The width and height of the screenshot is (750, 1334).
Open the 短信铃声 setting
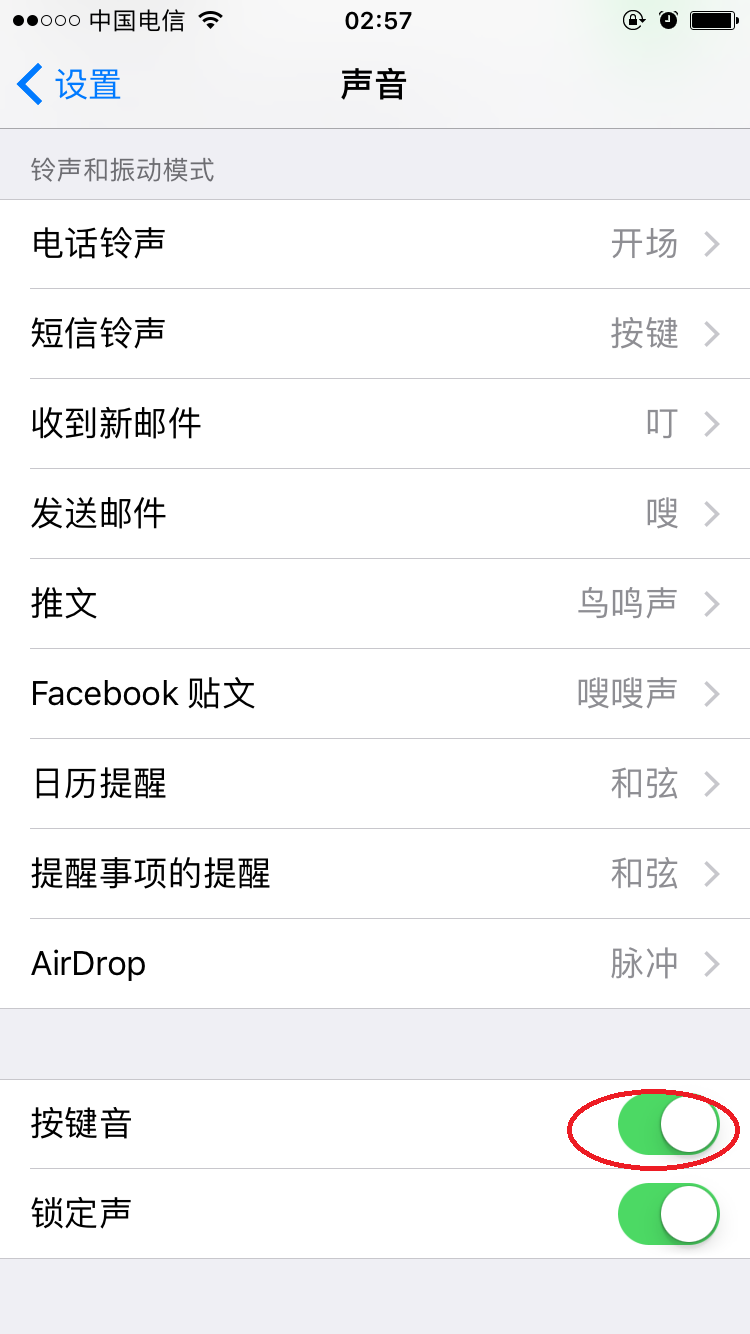pos(375,334)
